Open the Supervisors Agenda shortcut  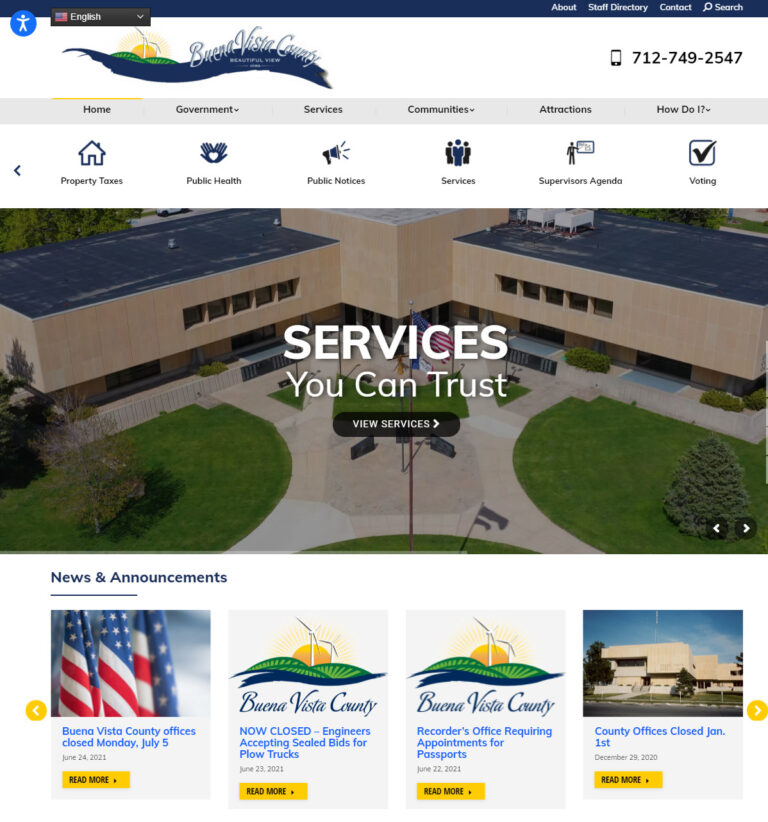coord(580,163)
